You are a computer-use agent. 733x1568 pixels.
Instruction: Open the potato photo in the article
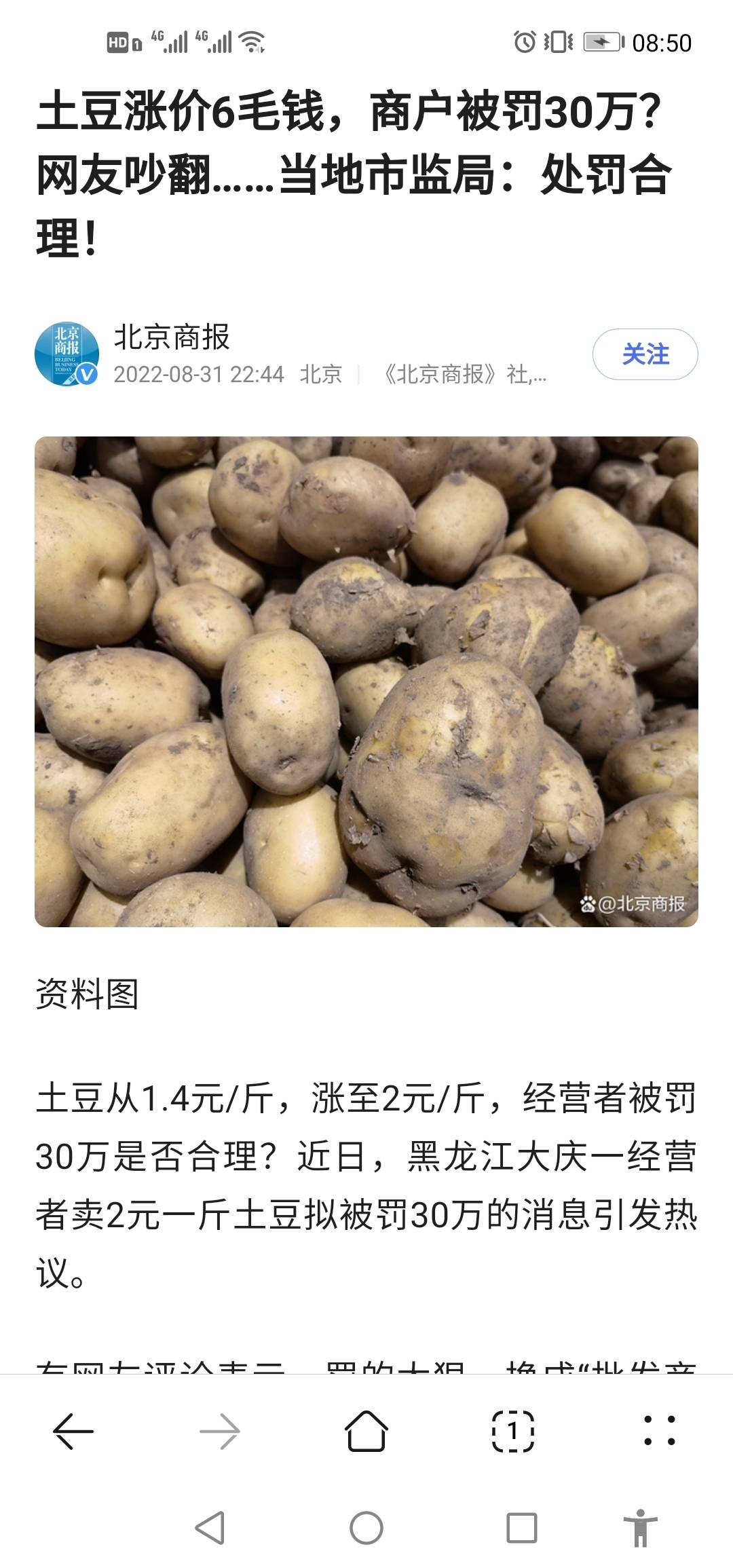coord(366,682)
